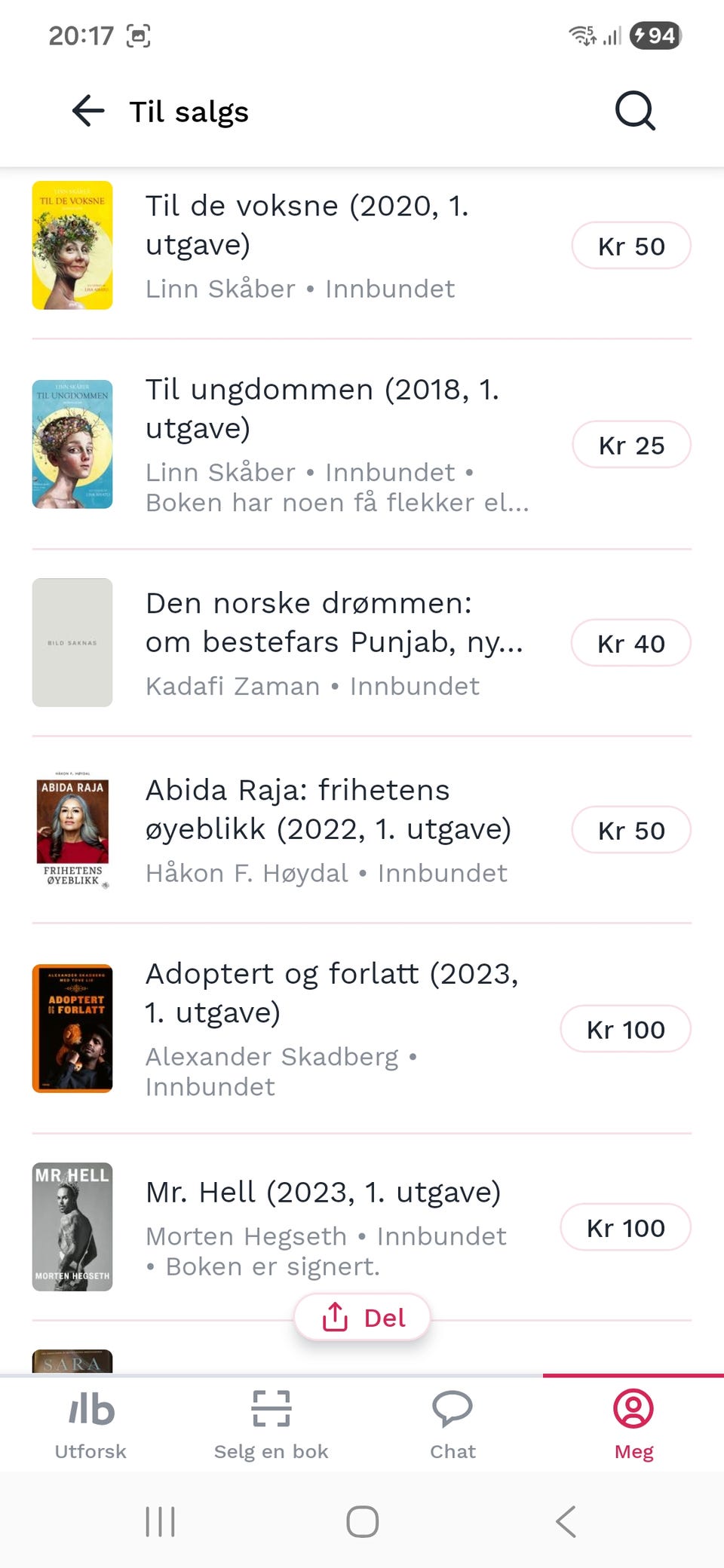Open the Mr. Hell listing
This screenshot has height=1568, width=724.
coord(323,1193)
